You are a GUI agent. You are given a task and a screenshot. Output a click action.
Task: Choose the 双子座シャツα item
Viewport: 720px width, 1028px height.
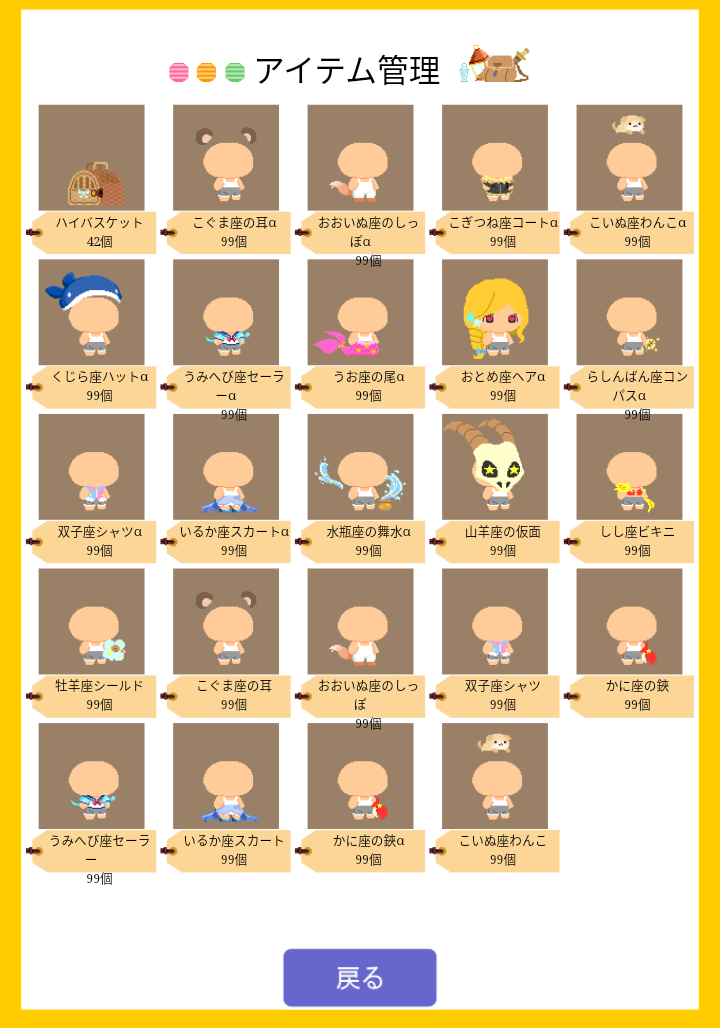pos(91,467)
